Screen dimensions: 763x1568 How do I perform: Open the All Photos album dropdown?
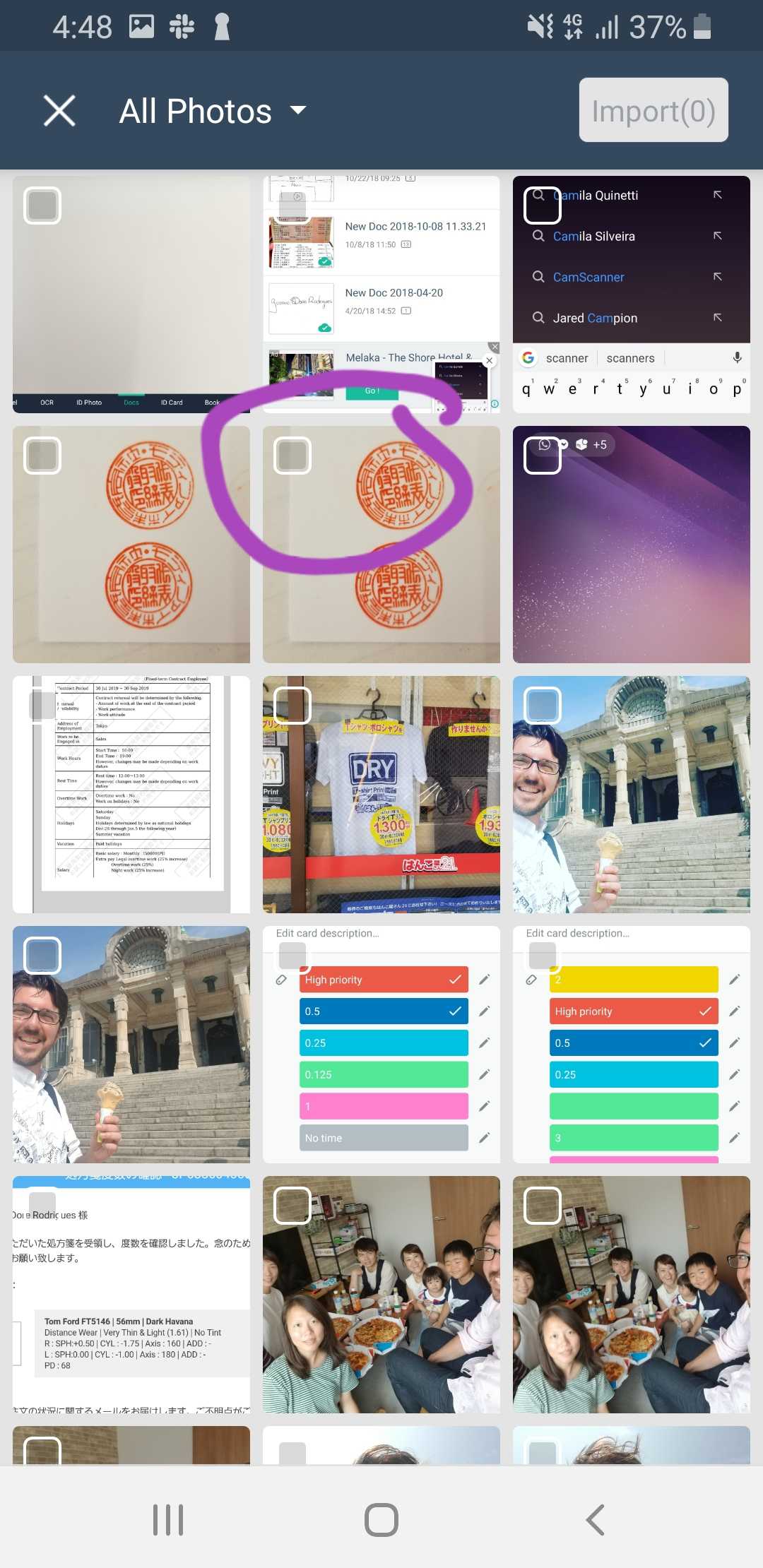tap(212, 111)
